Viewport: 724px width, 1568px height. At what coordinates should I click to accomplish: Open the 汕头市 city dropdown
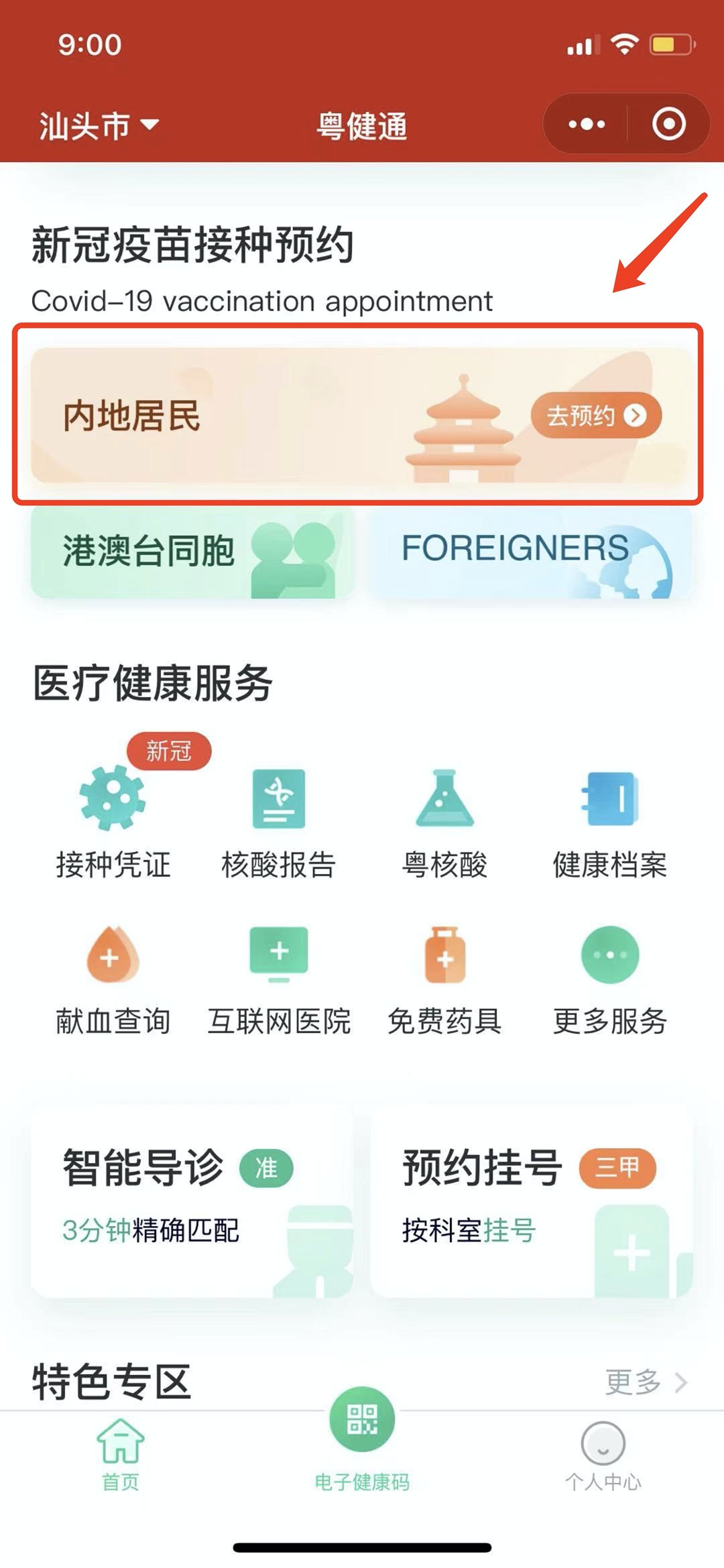tap(99, 125)
